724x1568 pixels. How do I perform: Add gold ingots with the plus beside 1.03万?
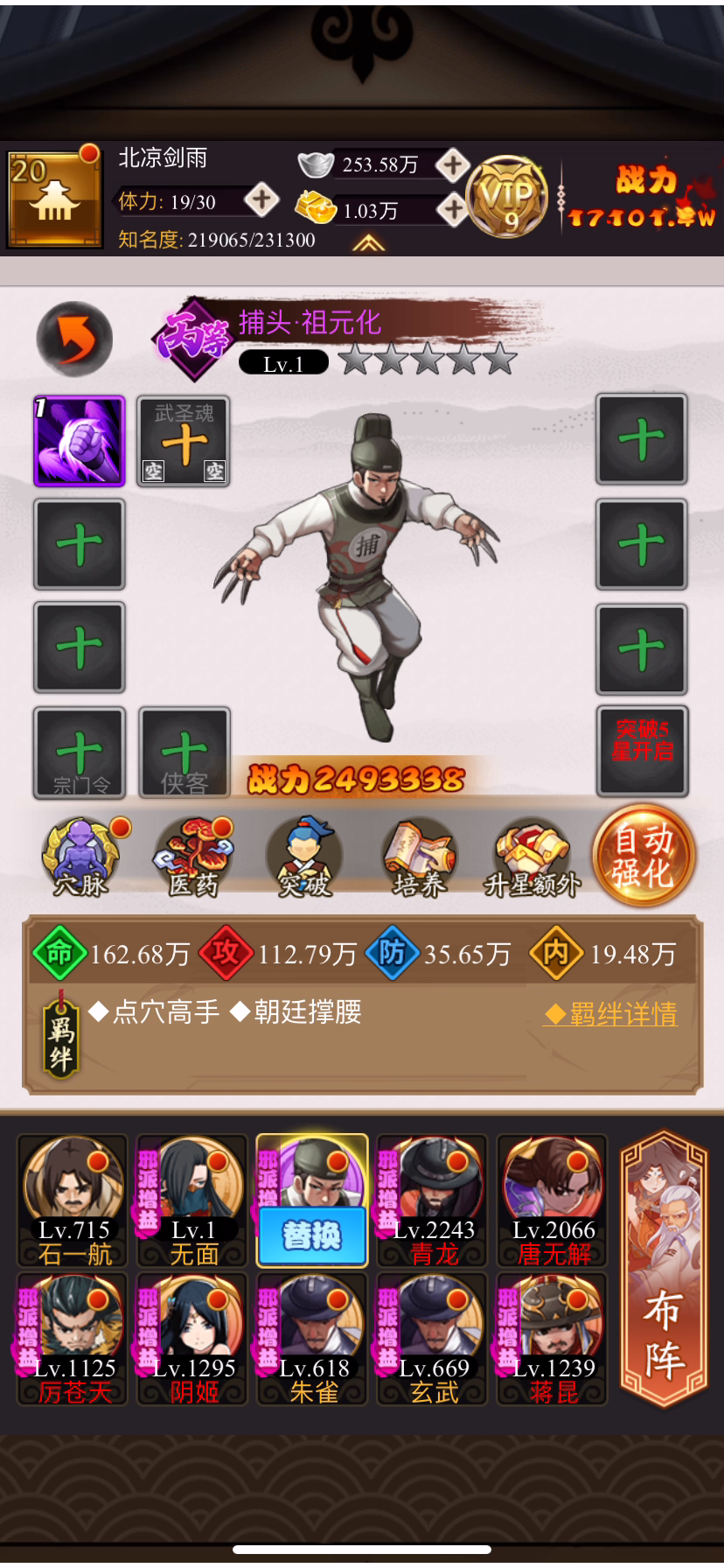pyautogui.click(x=452, y=209)
